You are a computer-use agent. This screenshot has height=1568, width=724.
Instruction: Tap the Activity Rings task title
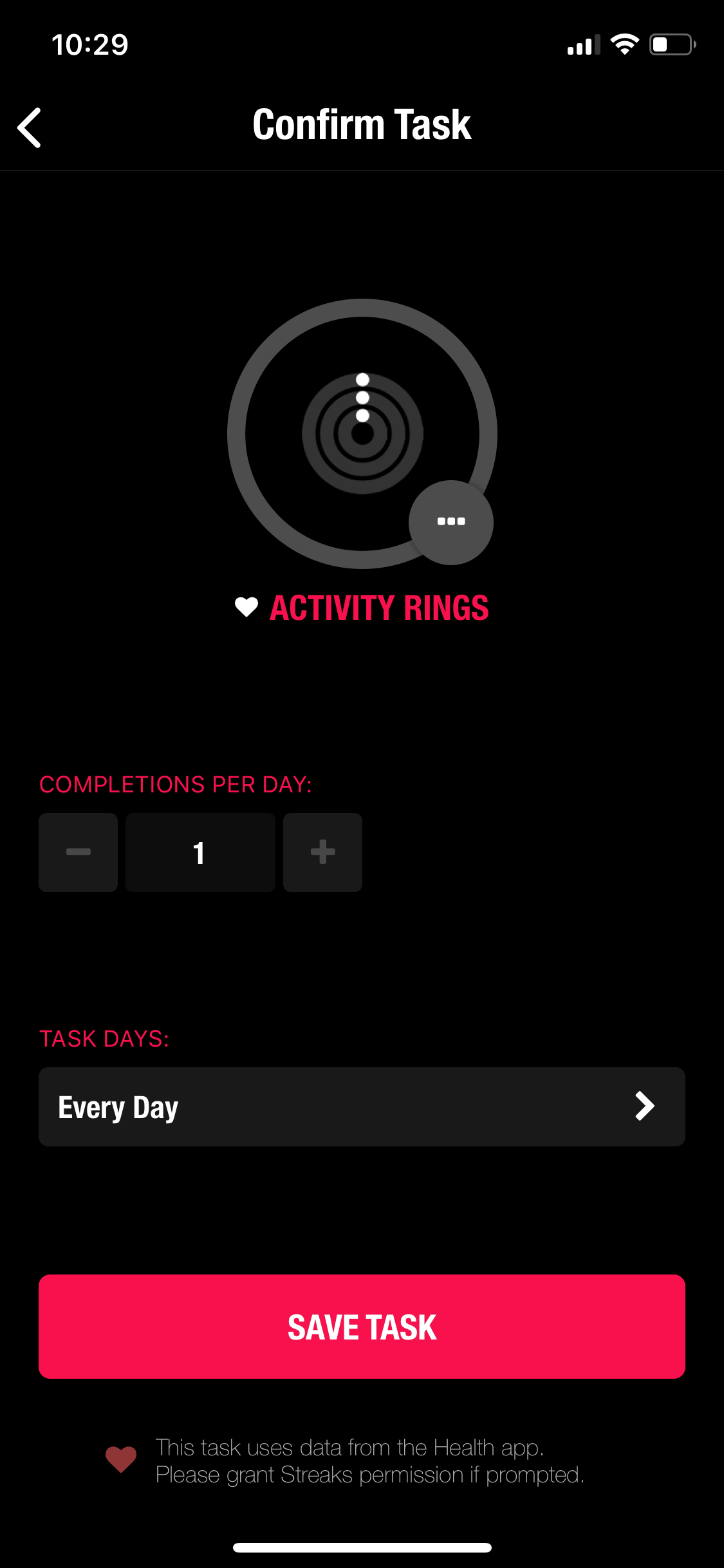379,608
